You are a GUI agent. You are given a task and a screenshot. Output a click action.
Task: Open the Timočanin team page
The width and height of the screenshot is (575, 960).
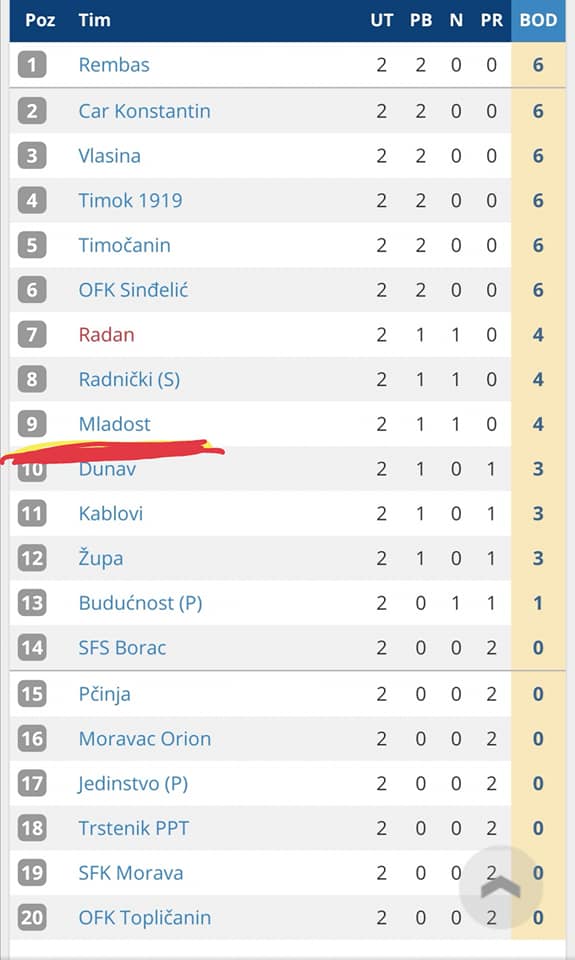click(125, 245)
